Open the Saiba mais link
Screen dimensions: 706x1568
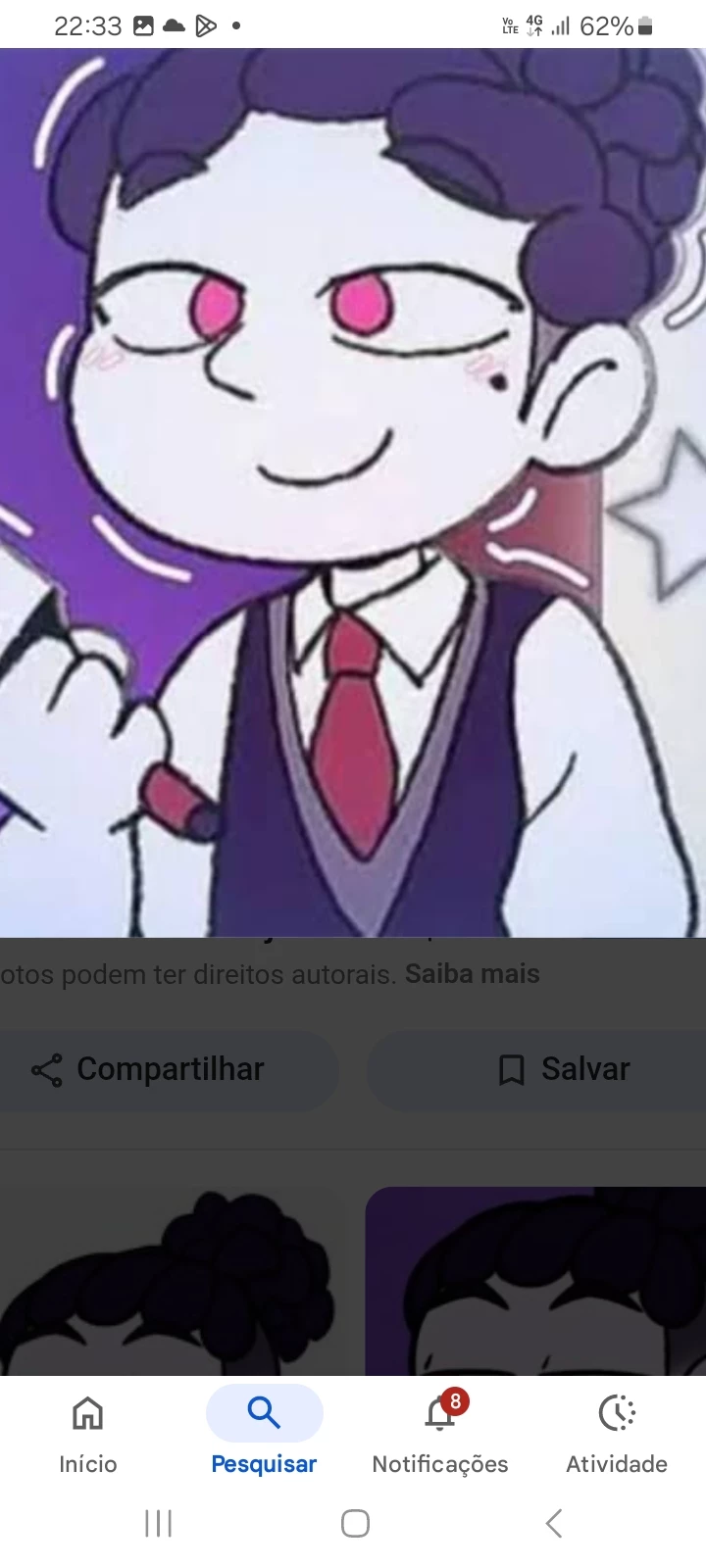point(472,974)
